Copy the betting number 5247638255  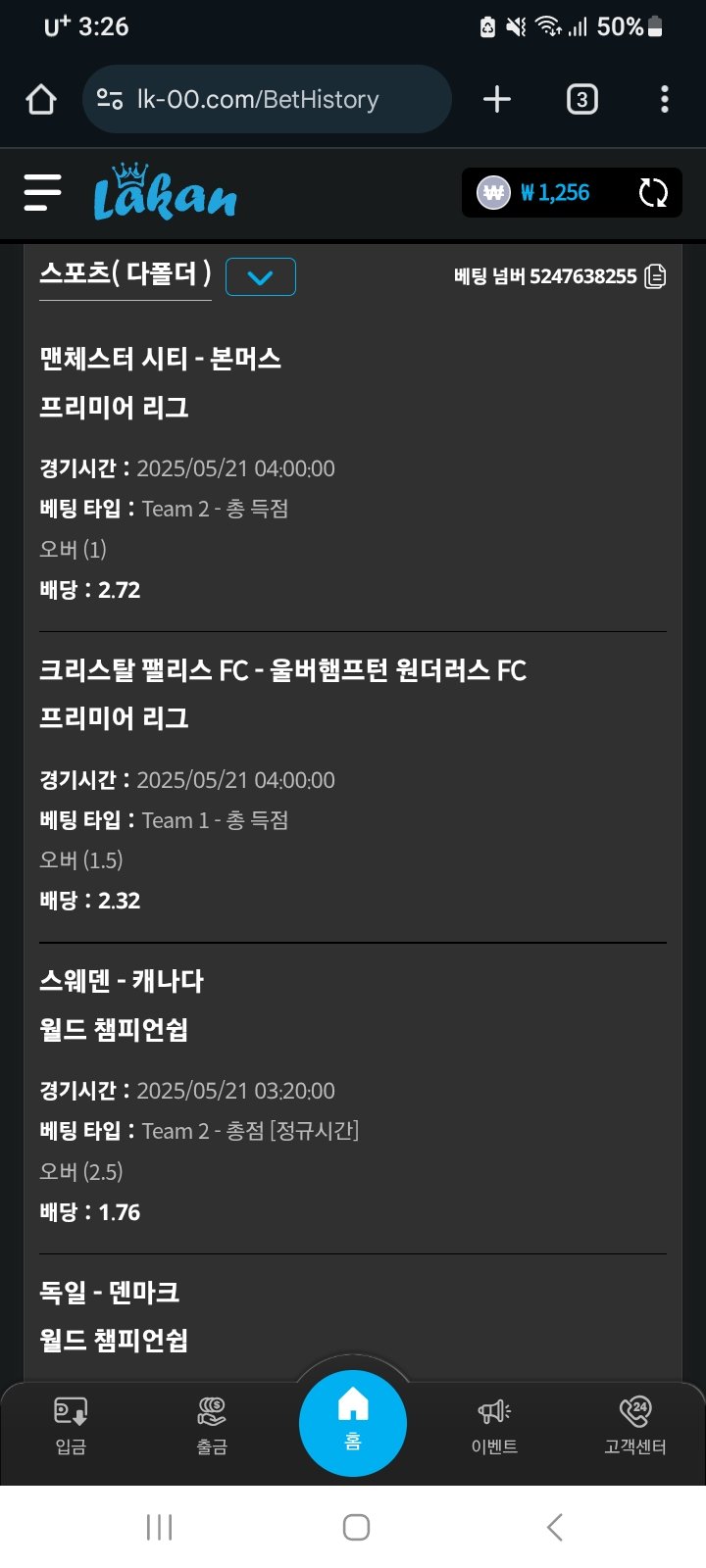pos(655,276)
